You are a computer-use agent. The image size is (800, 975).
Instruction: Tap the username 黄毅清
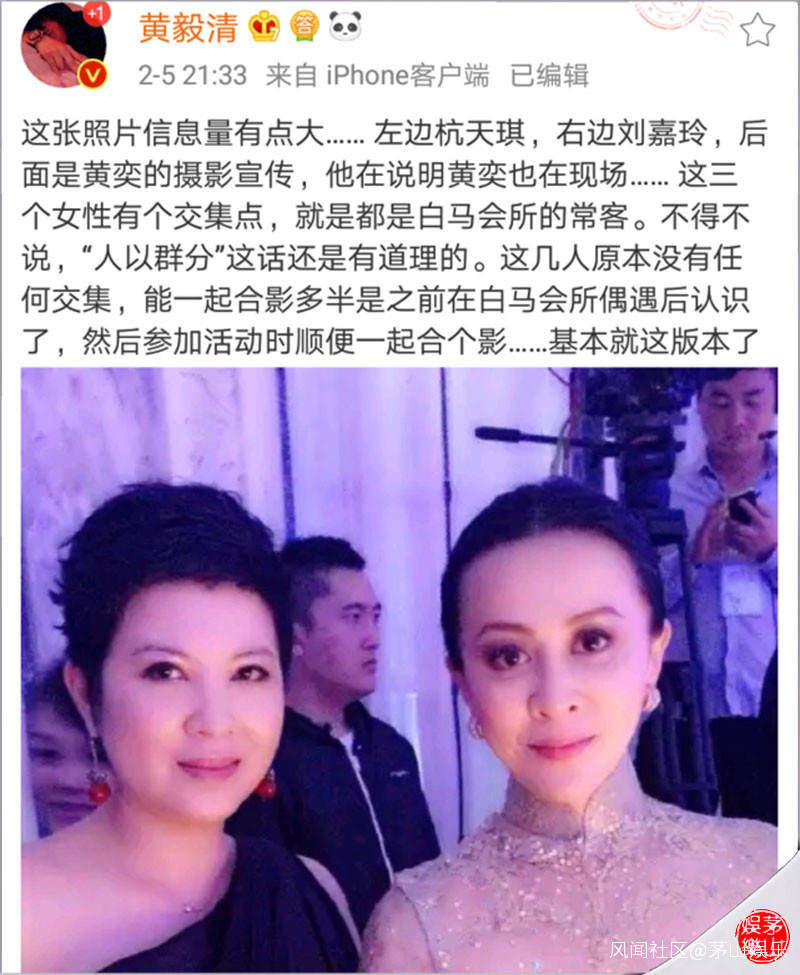188,28
